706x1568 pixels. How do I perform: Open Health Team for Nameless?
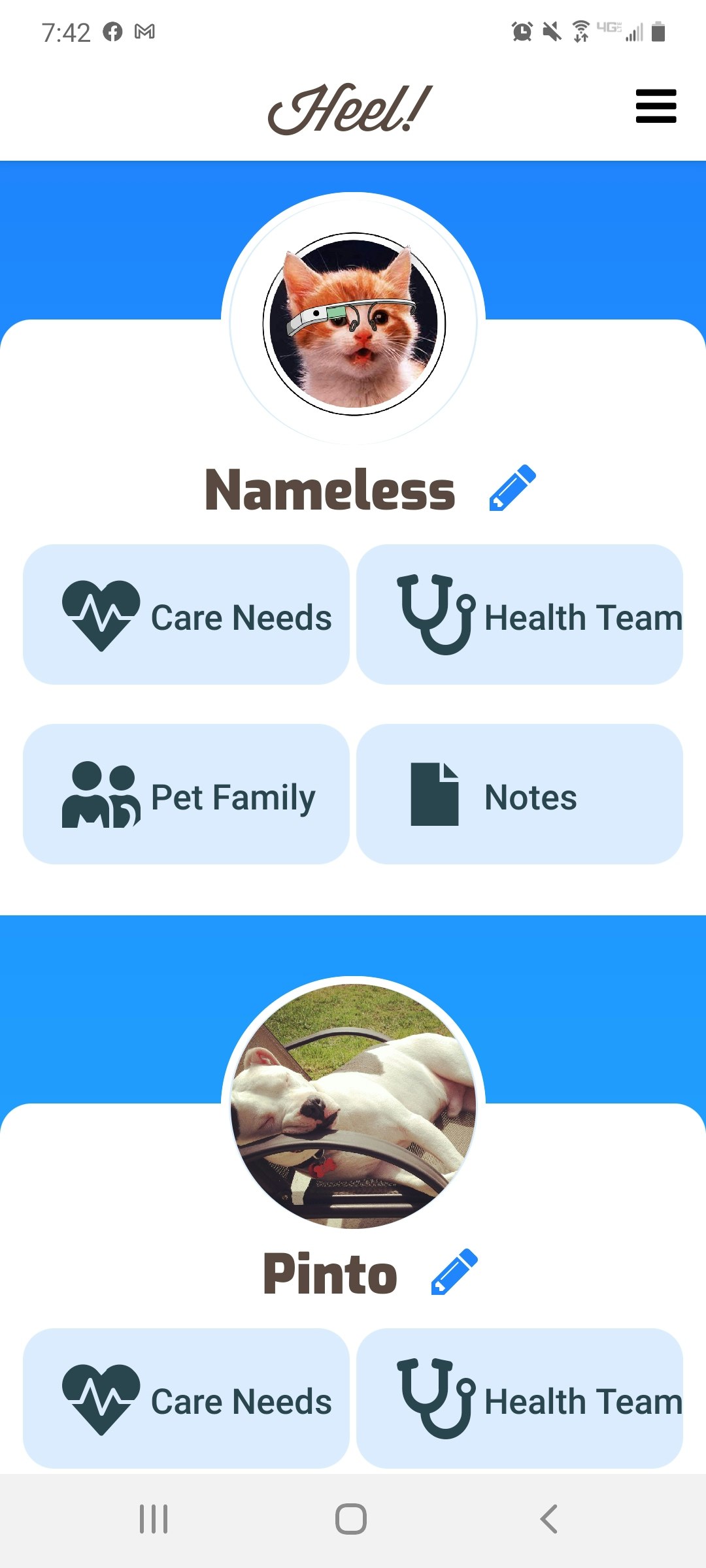(x=520, y=614)
